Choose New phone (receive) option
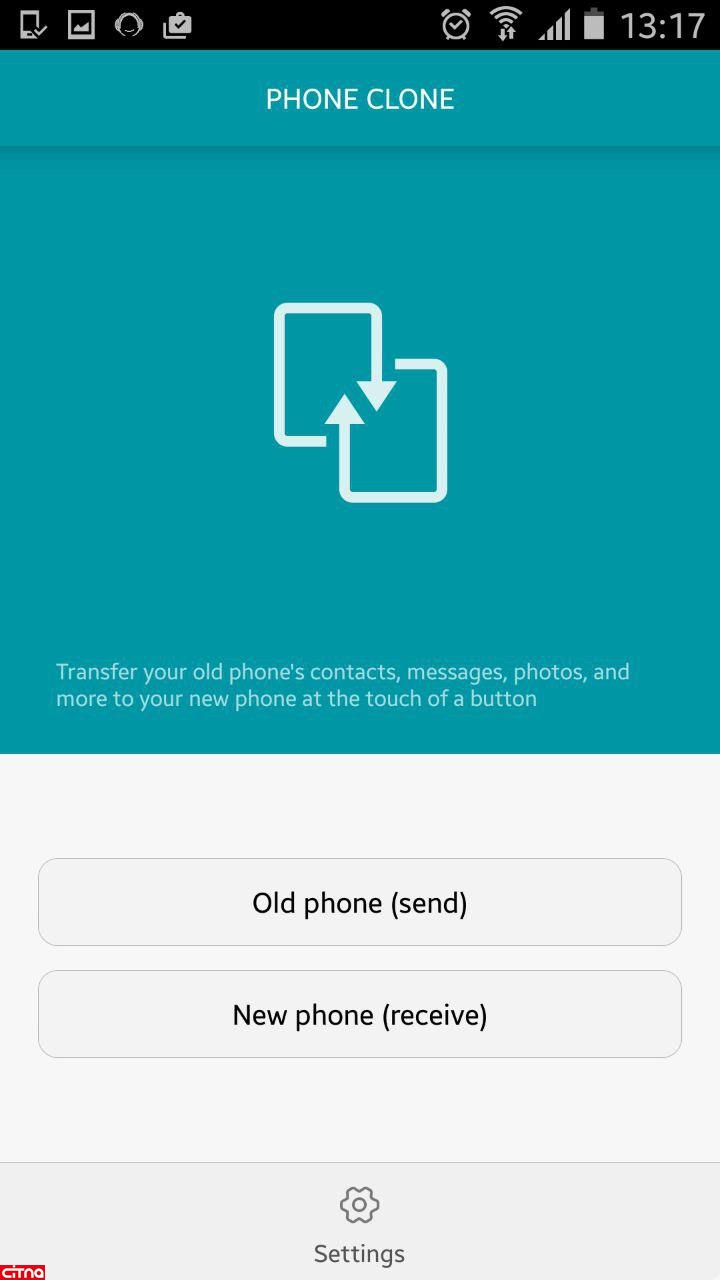The image size is (720, 1280). (360, 1014)
